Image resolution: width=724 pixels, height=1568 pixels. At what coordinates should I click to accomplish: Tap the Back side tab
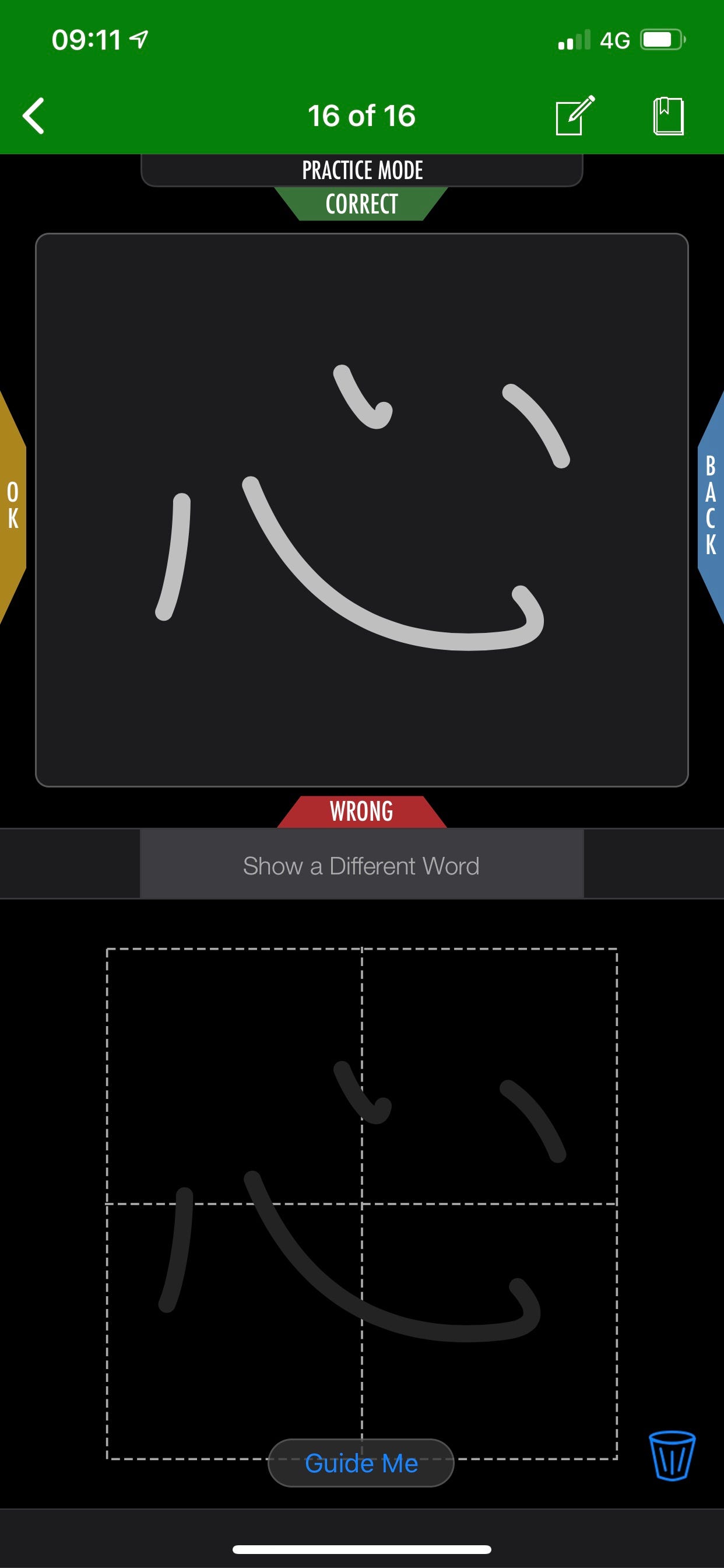click(711, 506)
